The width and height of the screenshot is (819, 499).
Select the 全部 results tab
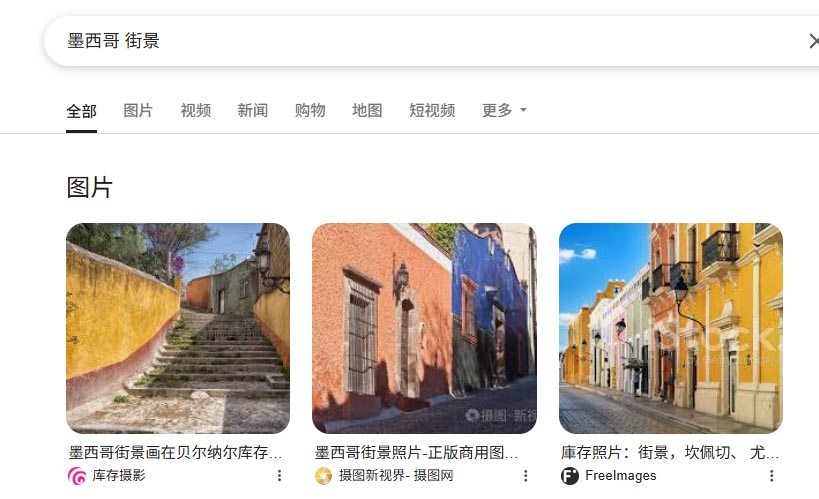[81, 110]
